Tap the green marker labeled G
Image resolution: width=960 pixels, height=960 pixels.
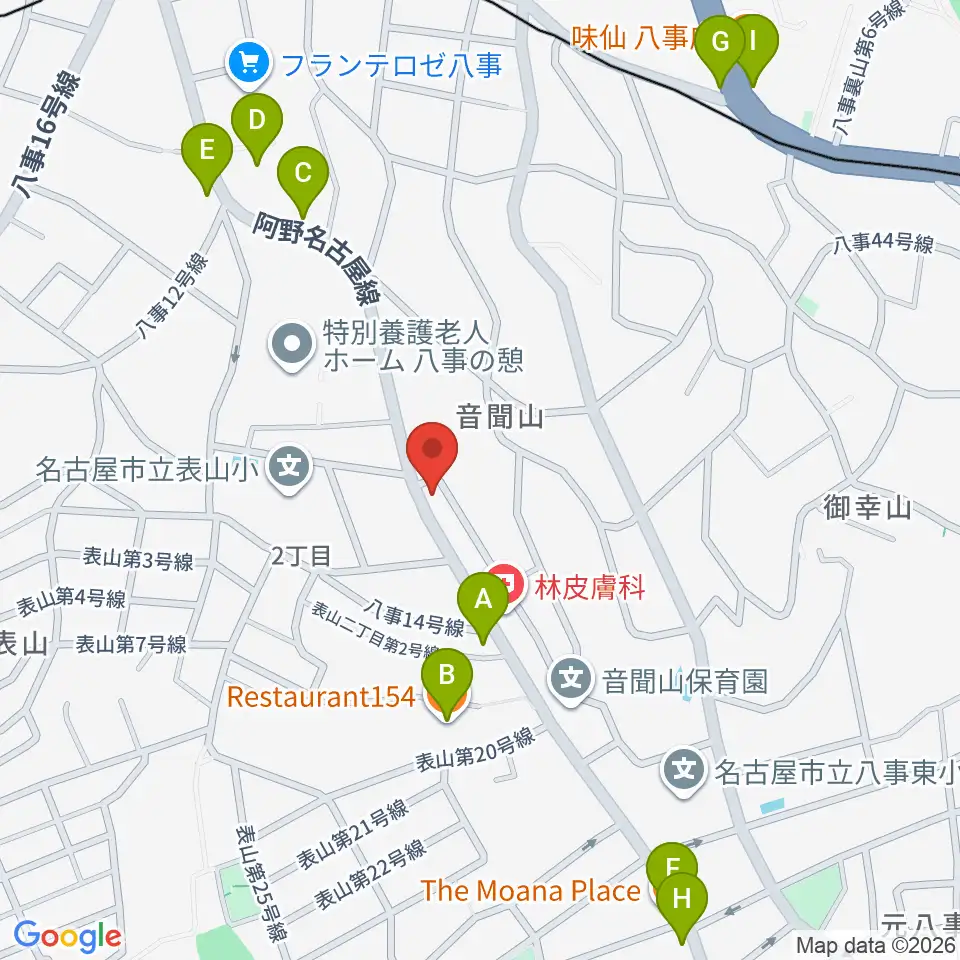coord(720,50)
